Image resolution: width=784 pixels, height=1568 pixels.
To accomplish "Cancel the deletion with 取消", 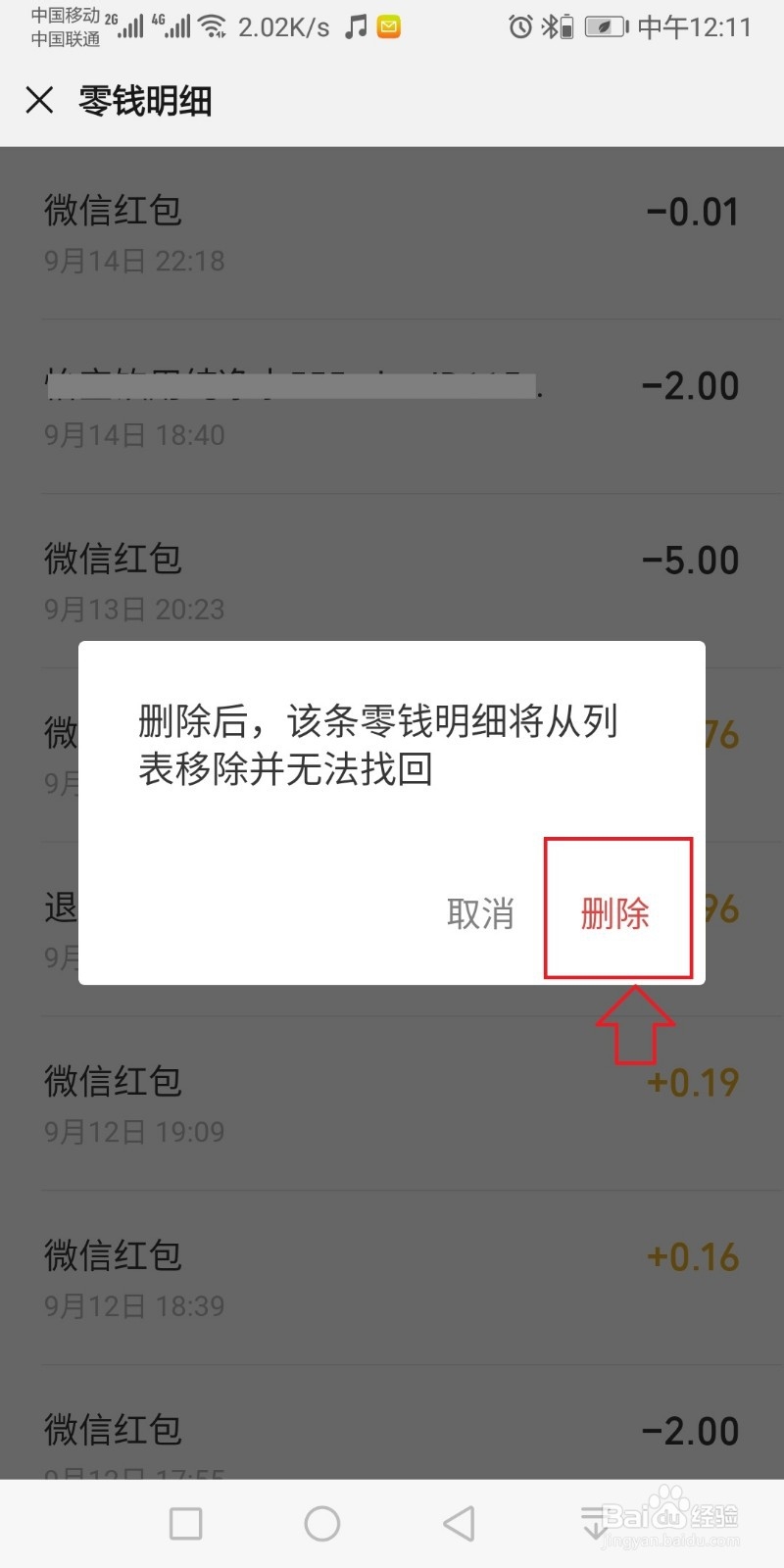I will point(480,913).
